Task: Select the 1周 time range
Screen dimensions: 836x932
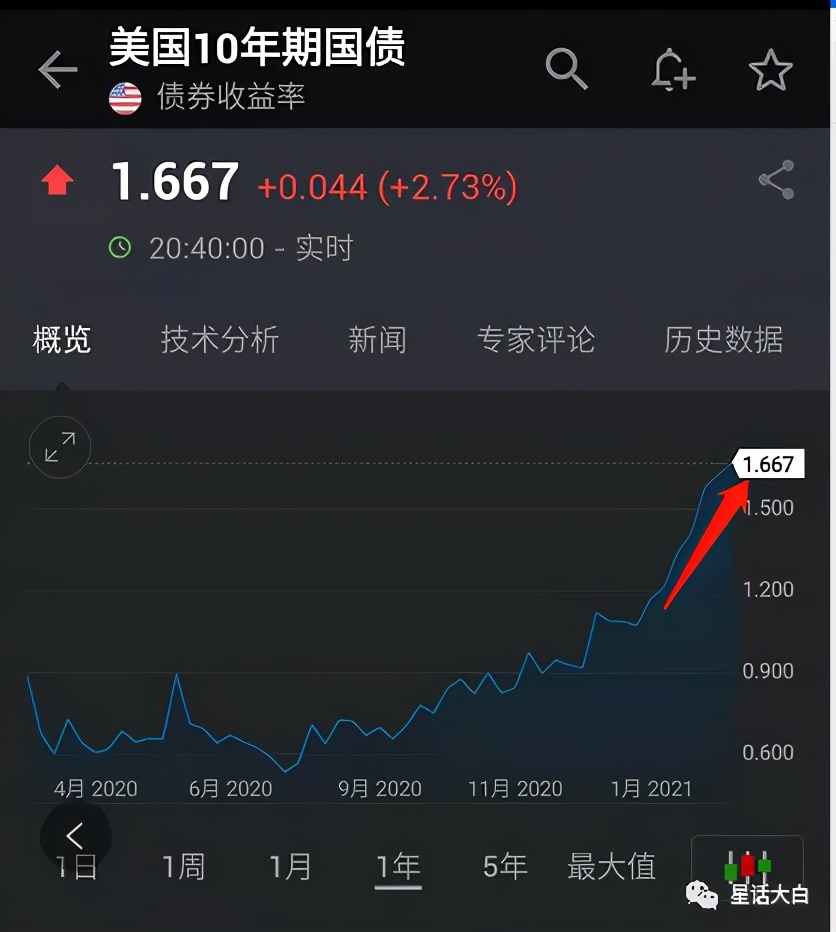Action: click(x=182, y=868)
